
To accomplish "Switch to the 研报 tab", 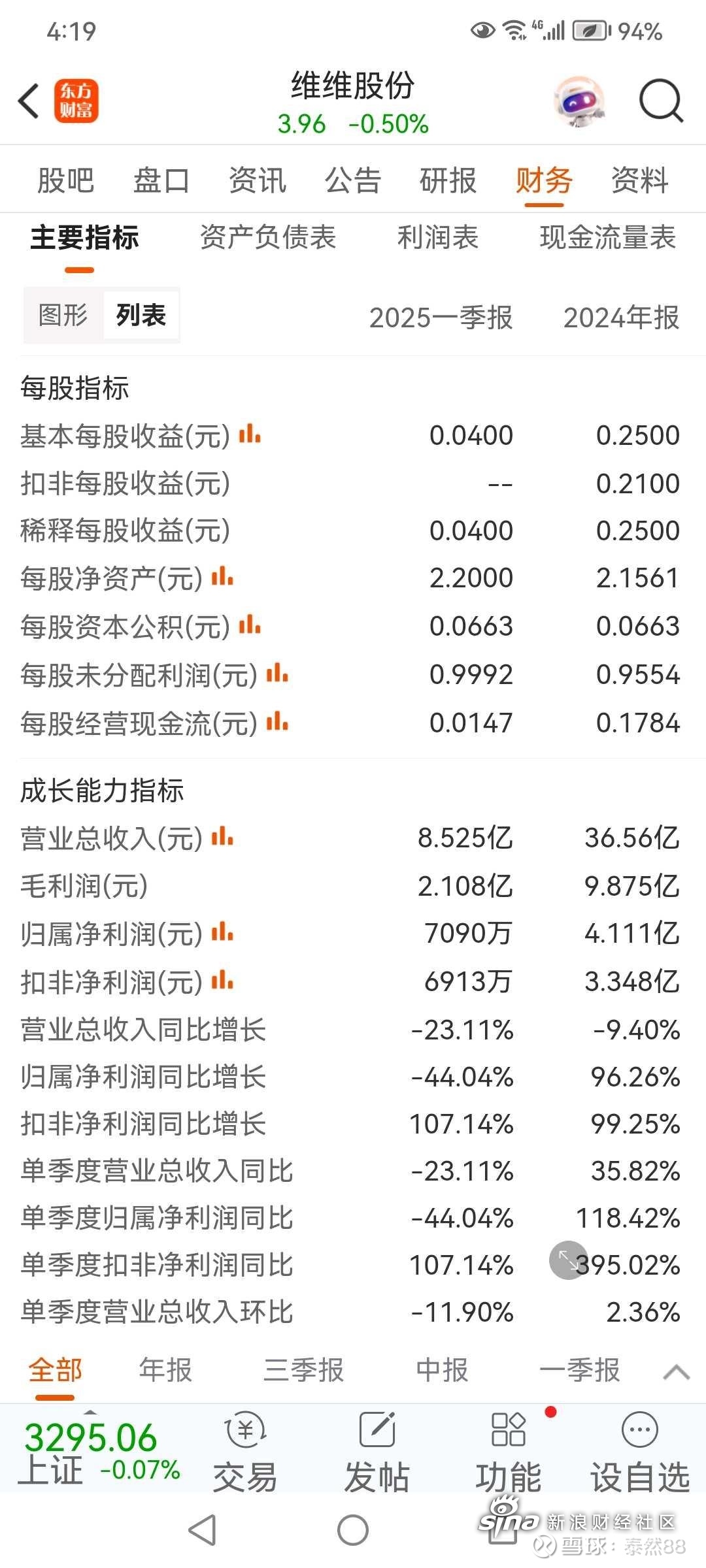I will [x=448, y=180].
